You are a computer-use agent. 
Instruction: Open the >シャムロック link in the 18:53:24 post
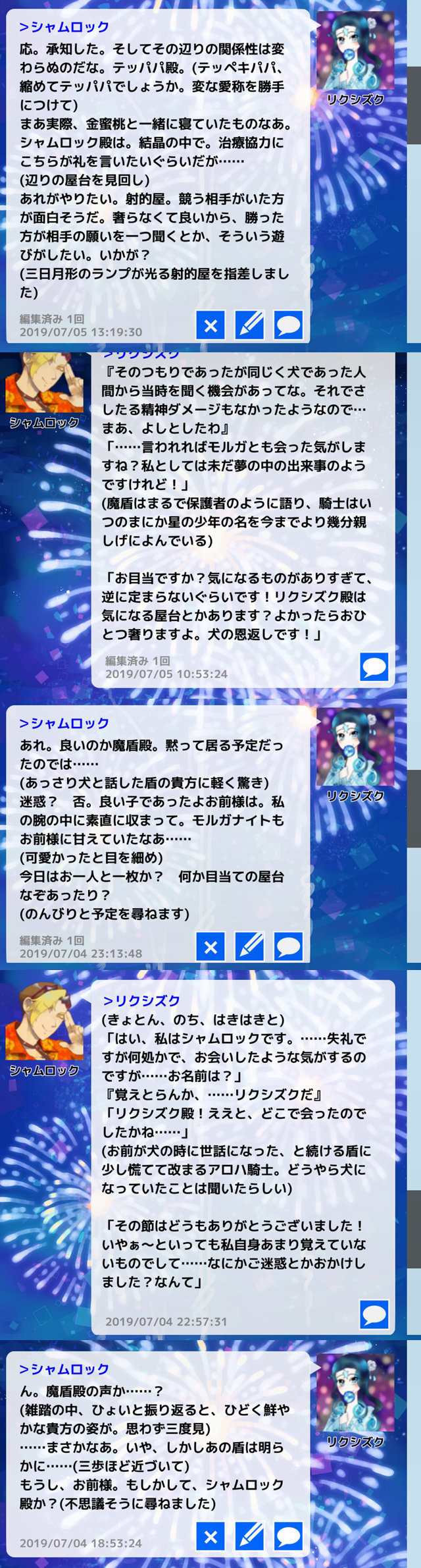[x=64, y=1368]
